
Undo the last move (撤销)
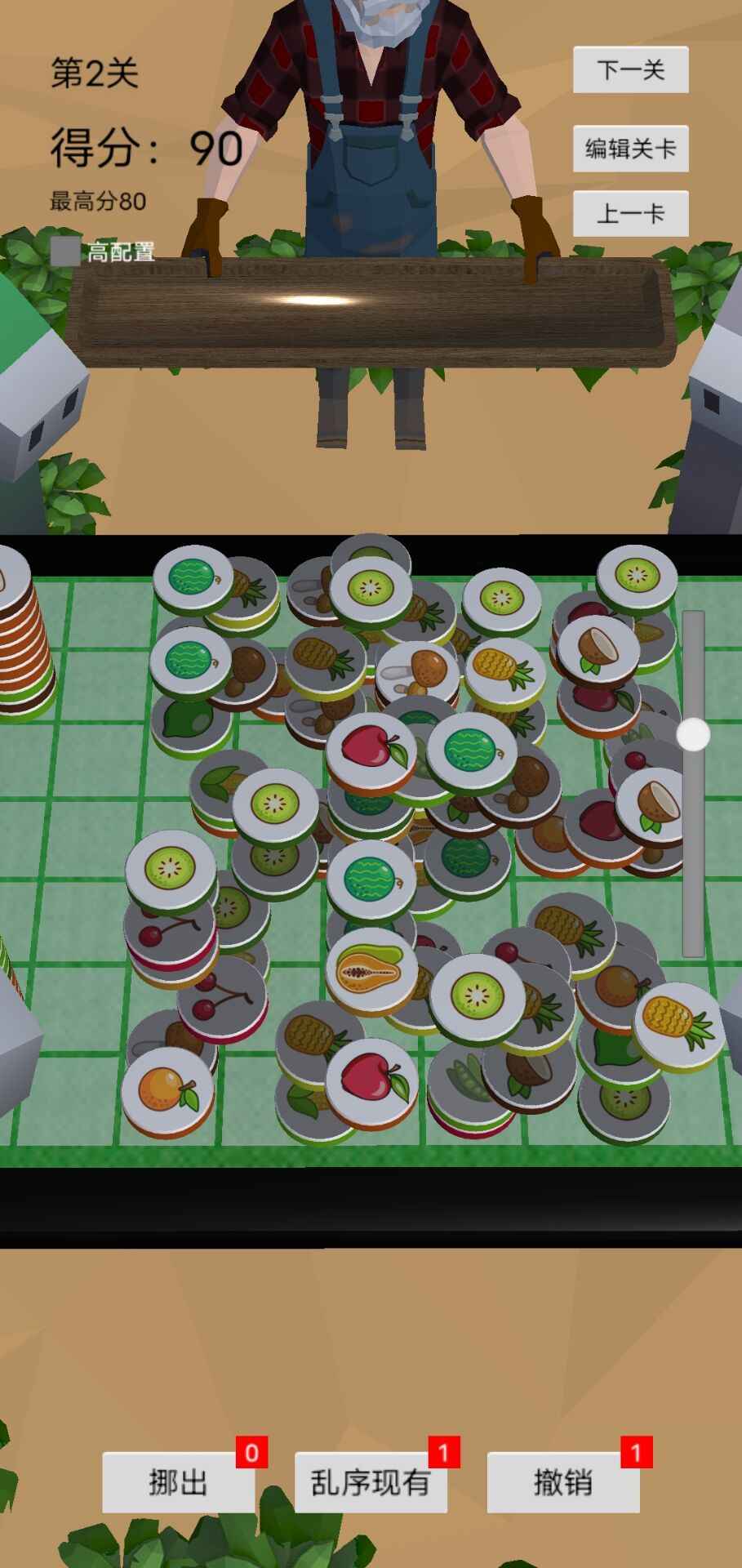click(562, 1481)
